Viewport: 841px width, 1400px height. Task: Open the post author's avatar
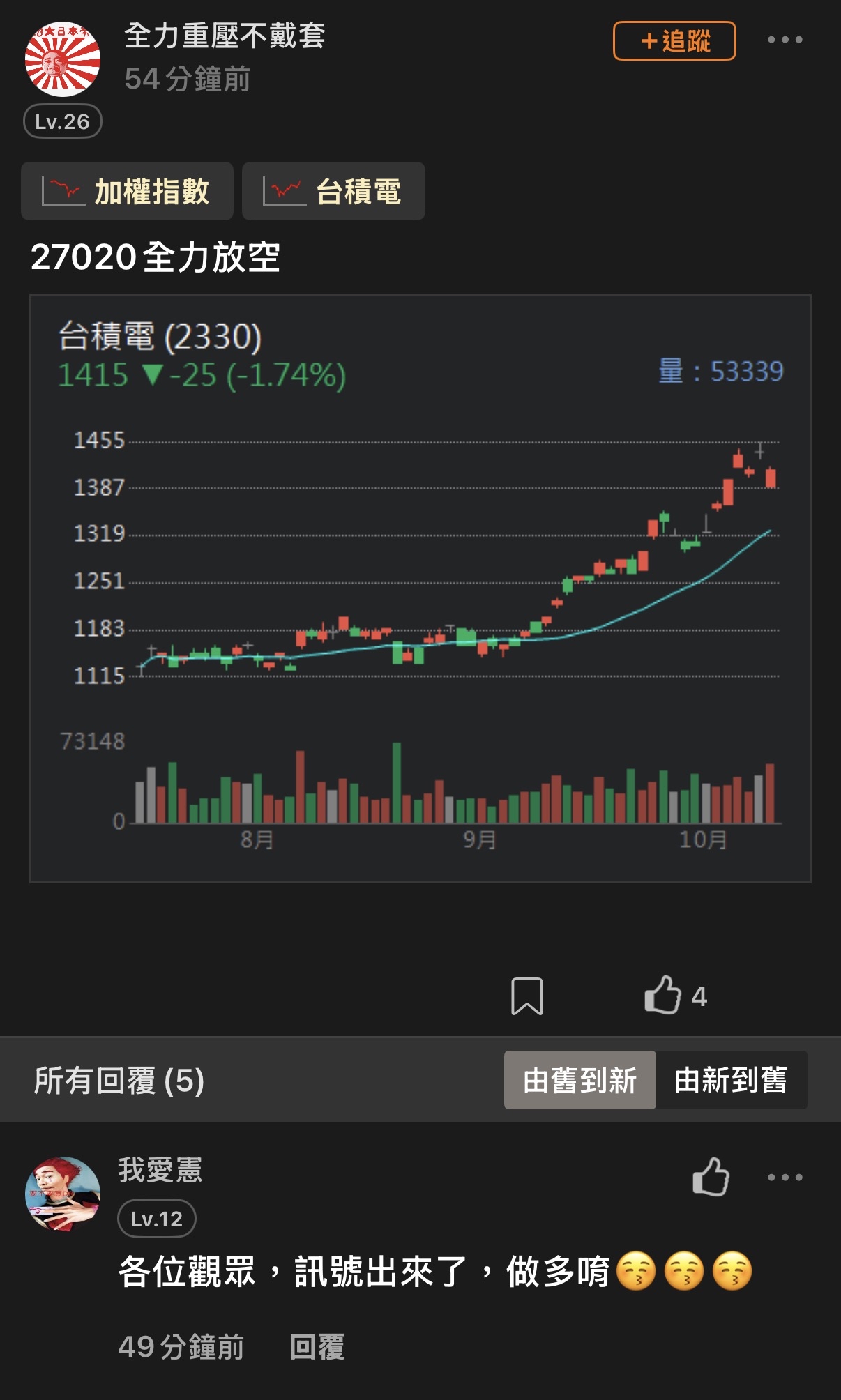[x=63, y=59]
